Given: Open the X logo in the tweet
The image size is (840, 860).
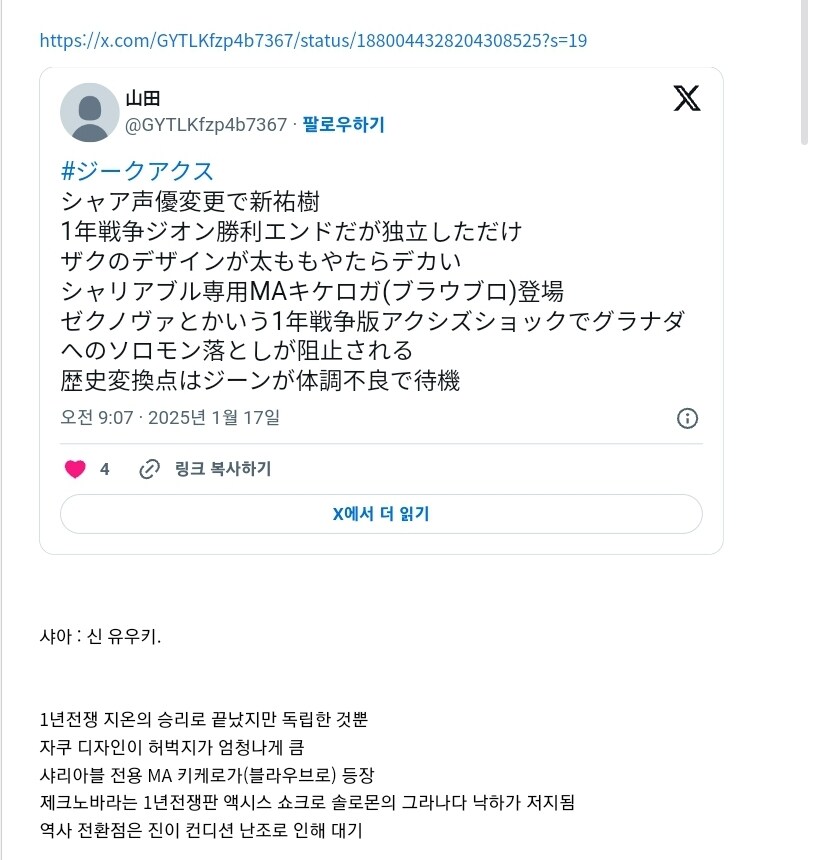Looking at the screenshot, I should pyautogui.click(x=687, y=98).
